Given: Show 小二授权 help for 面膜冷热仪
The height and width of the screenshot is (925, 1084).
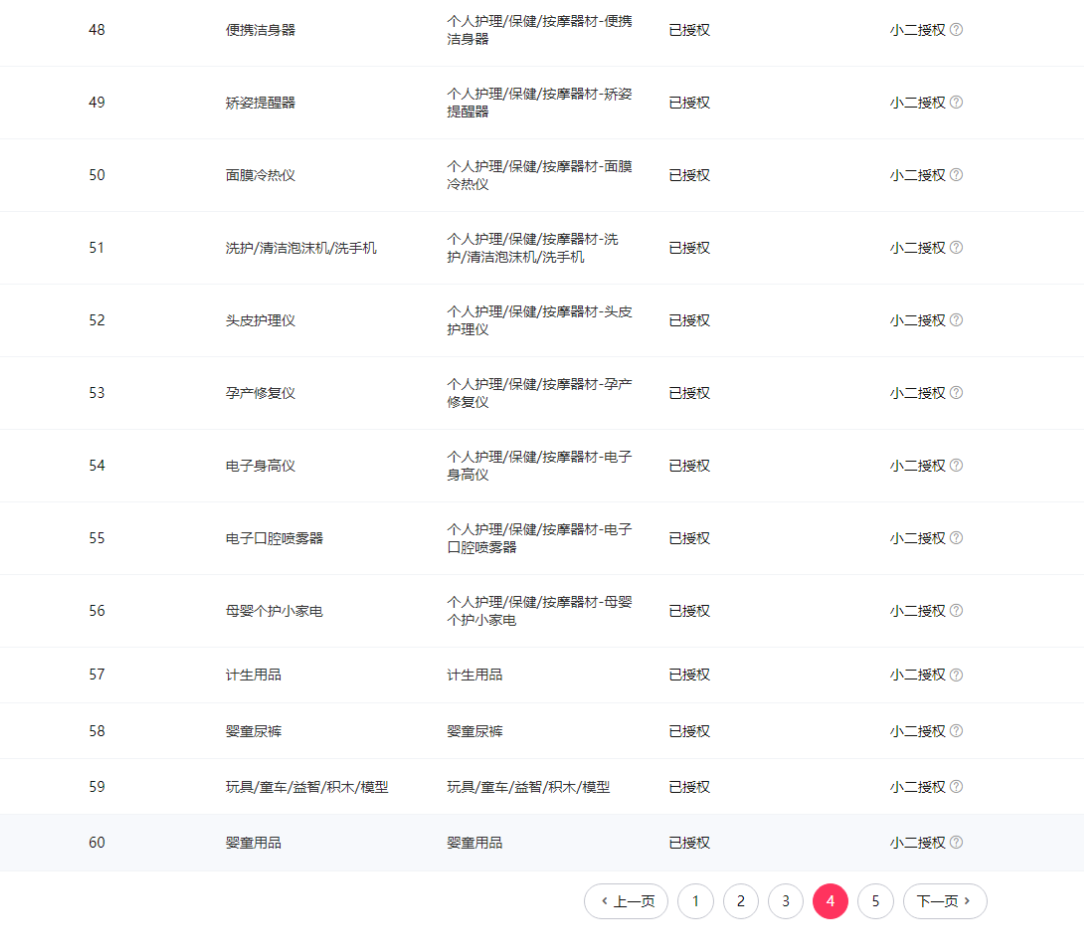Looking at the screenshot, I should [956, 175].
